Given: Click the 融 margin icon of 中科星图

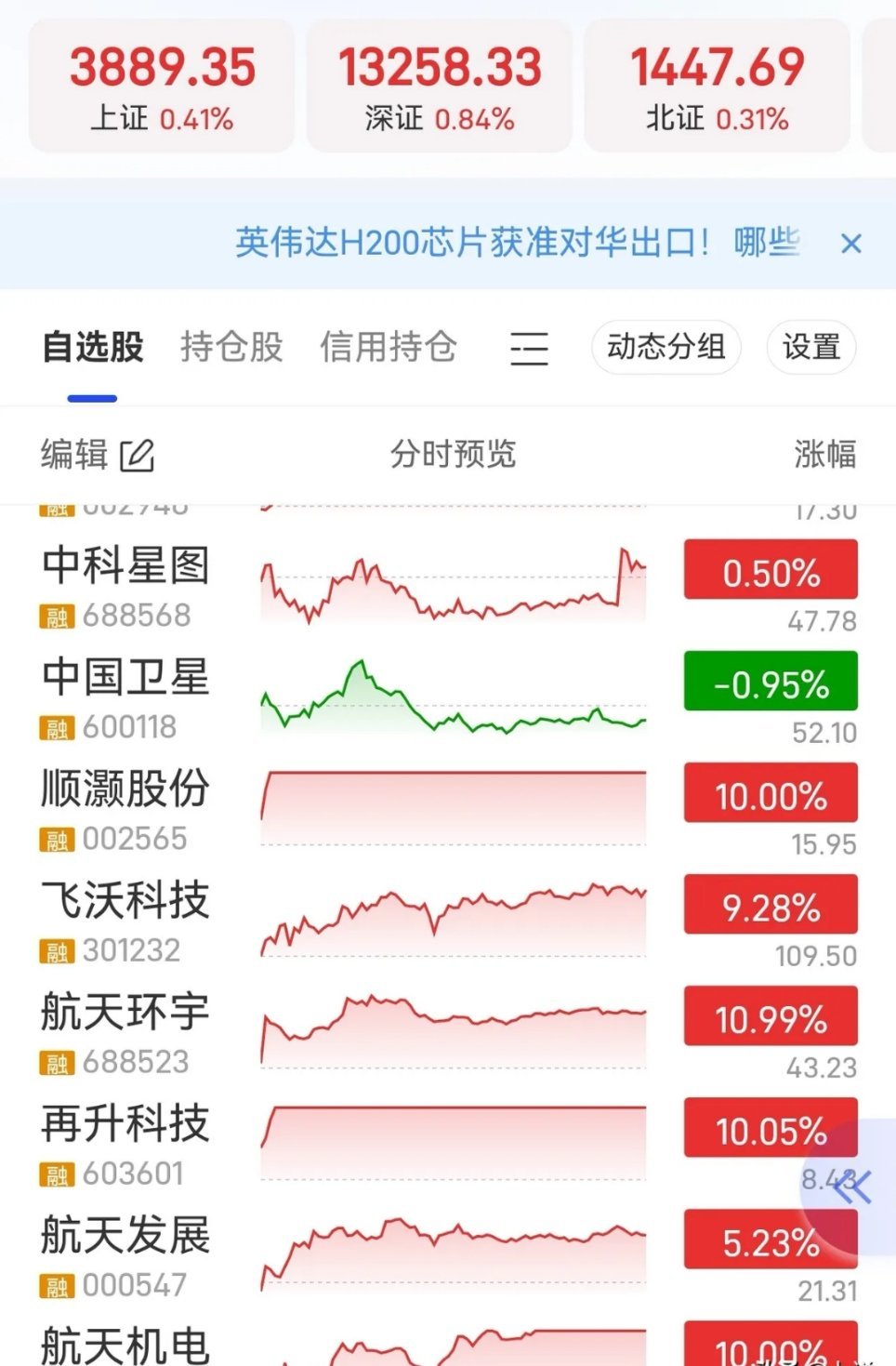Looking at the screenshot, I should click(x=57, y=615).
